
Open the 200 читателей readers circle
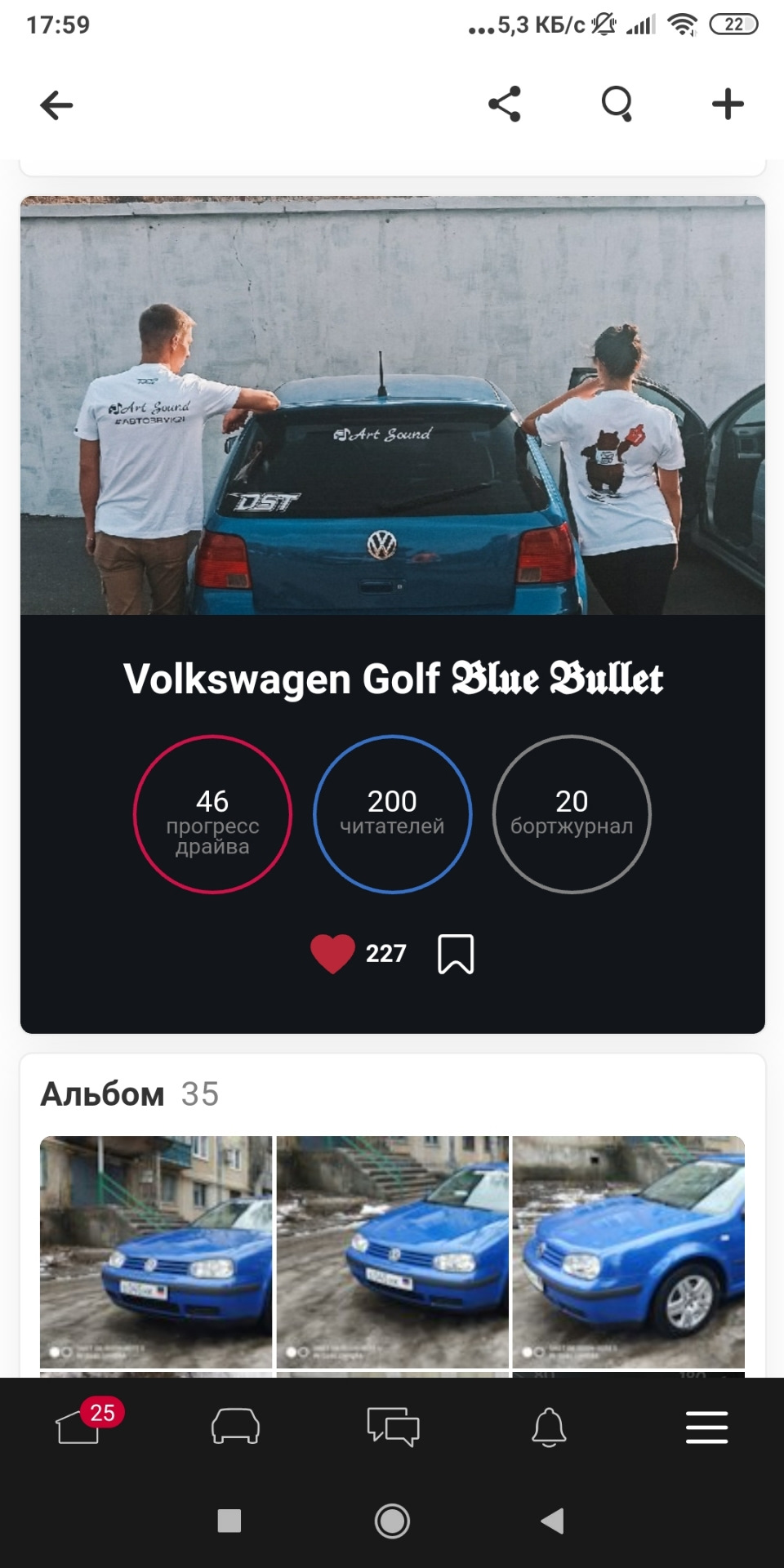point(392,814)
